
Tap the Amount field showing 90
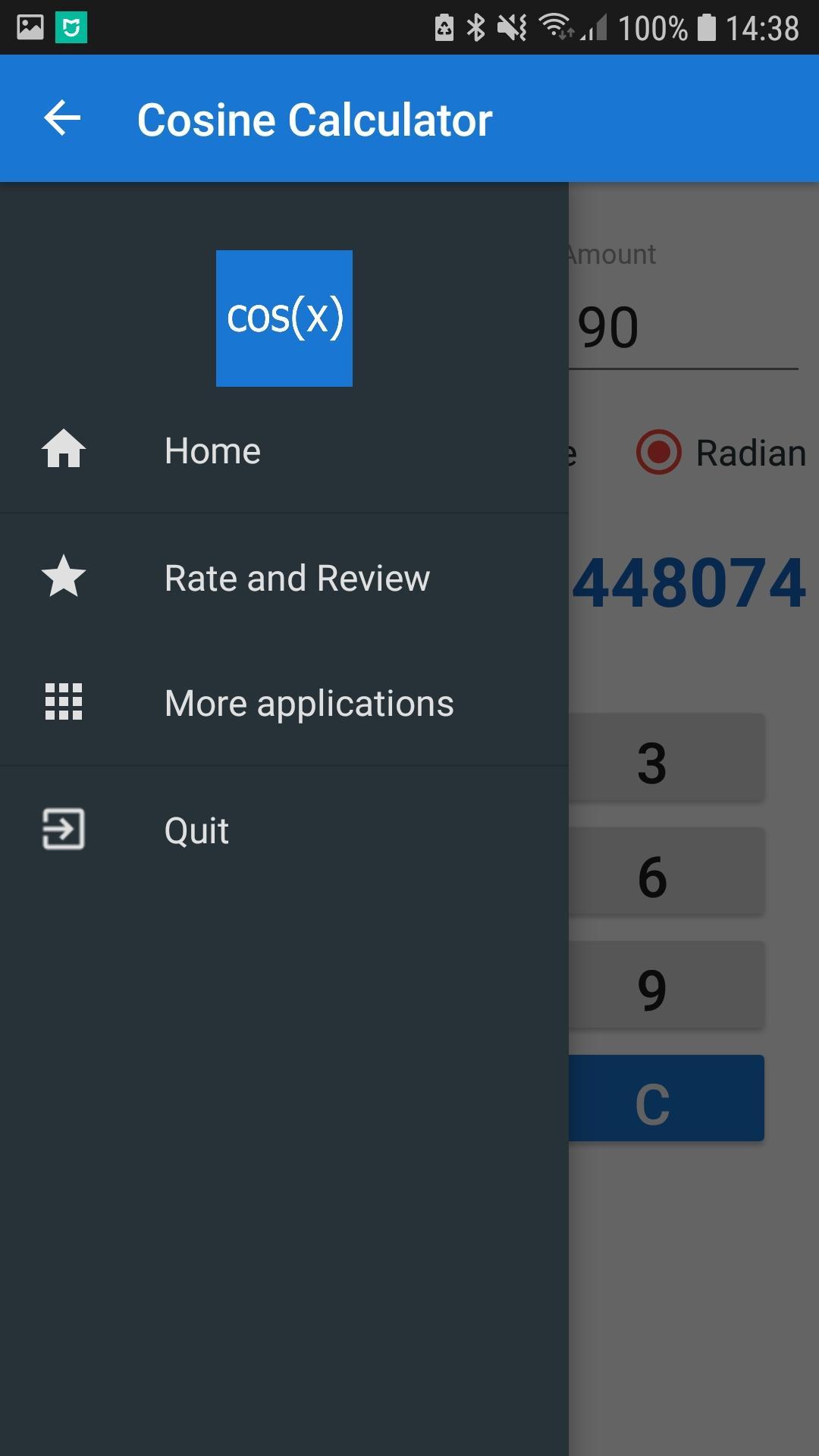[x=682, y=328]
